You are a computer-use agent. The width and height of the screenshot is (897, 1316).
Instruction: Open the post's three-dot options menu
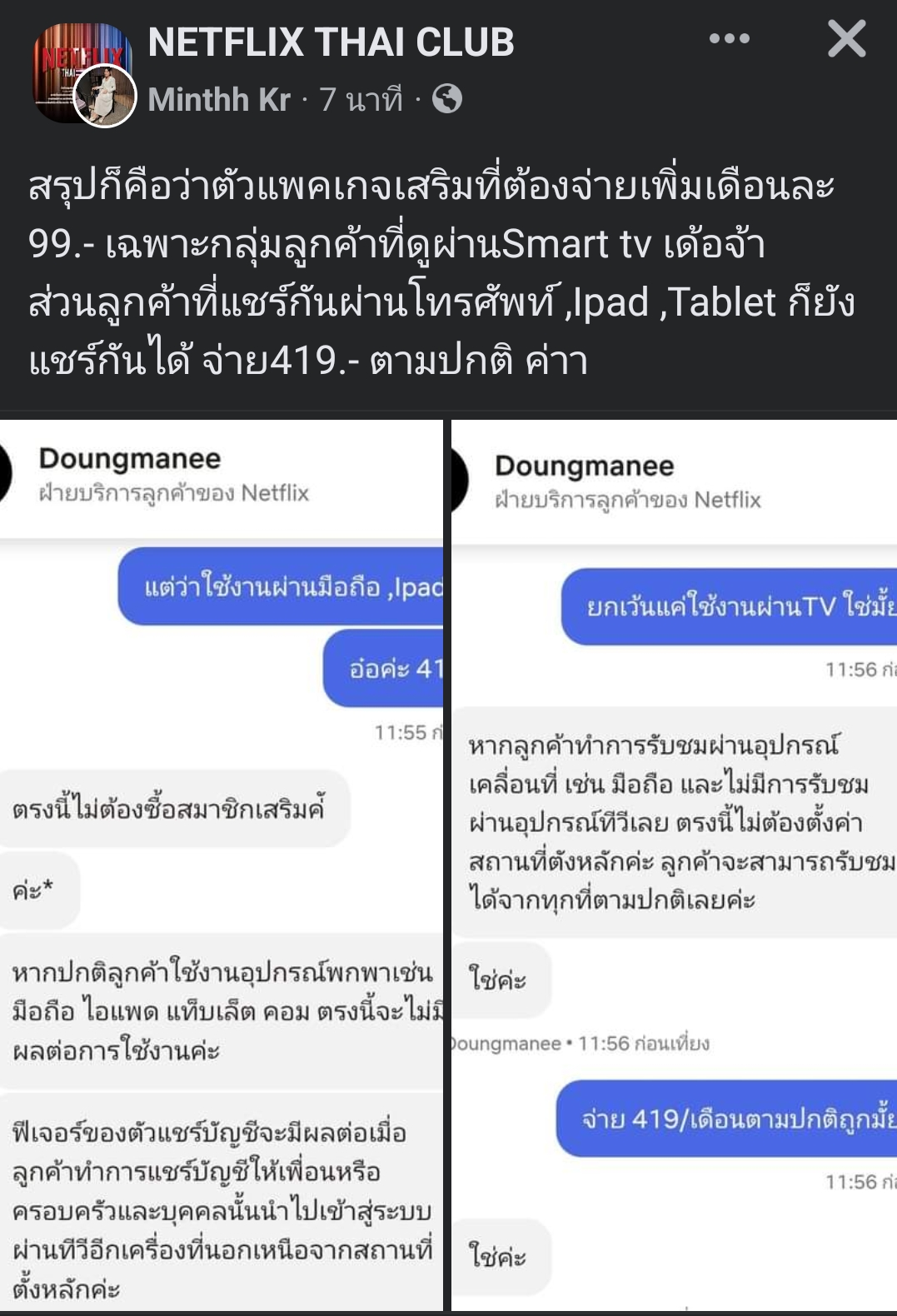click(x=729, y=39)
